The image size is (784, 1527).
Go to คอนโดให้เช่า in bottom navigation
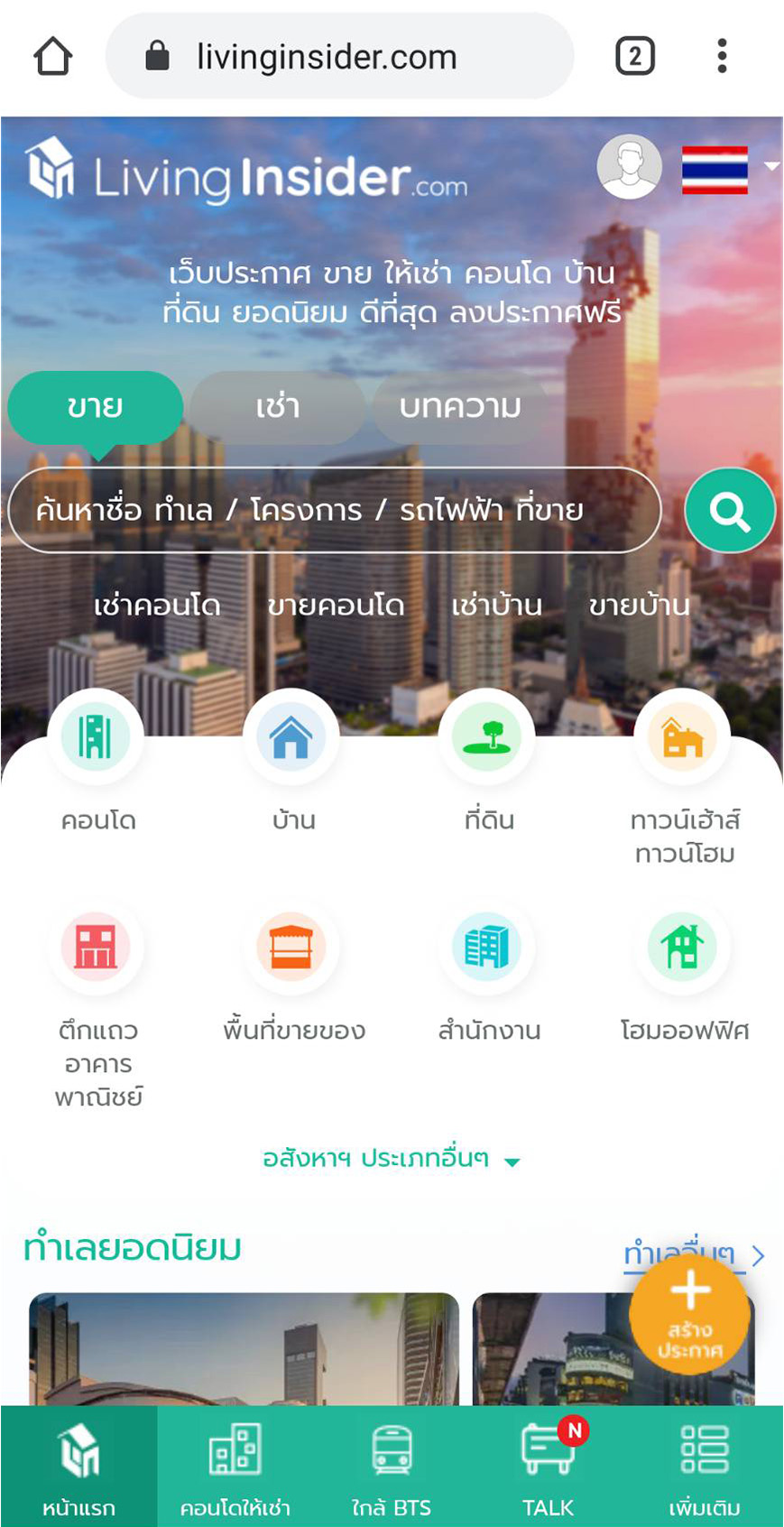[235, 1467]
